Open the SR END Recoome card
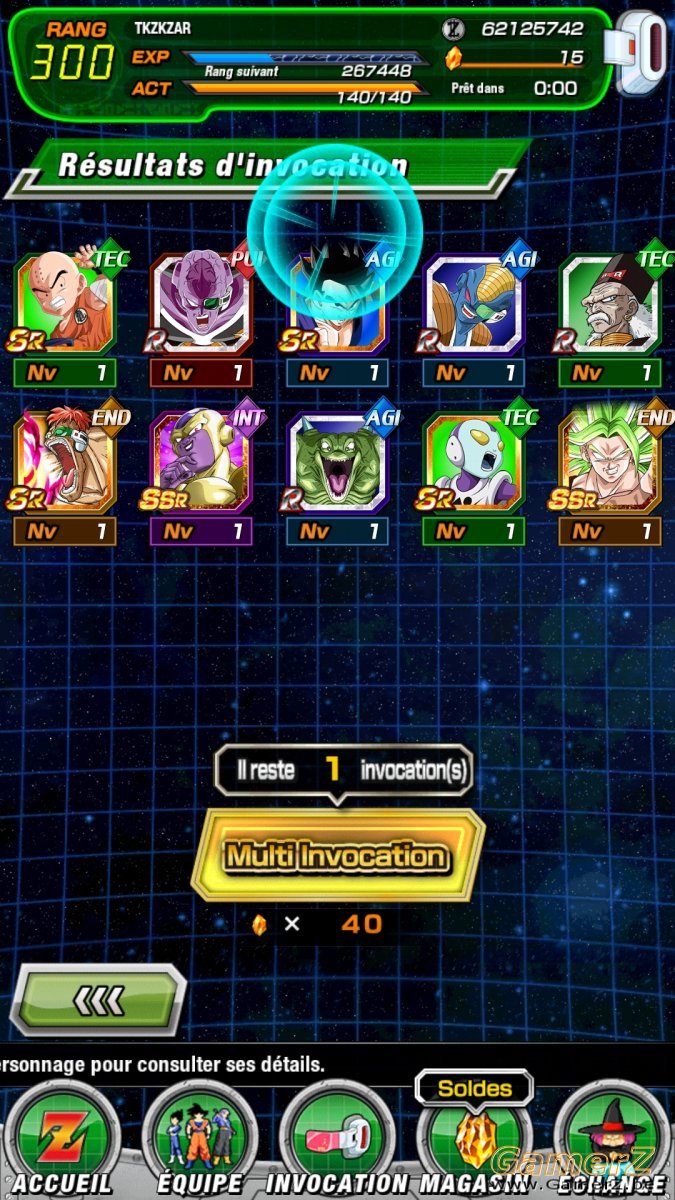 [x=65, y=464]
